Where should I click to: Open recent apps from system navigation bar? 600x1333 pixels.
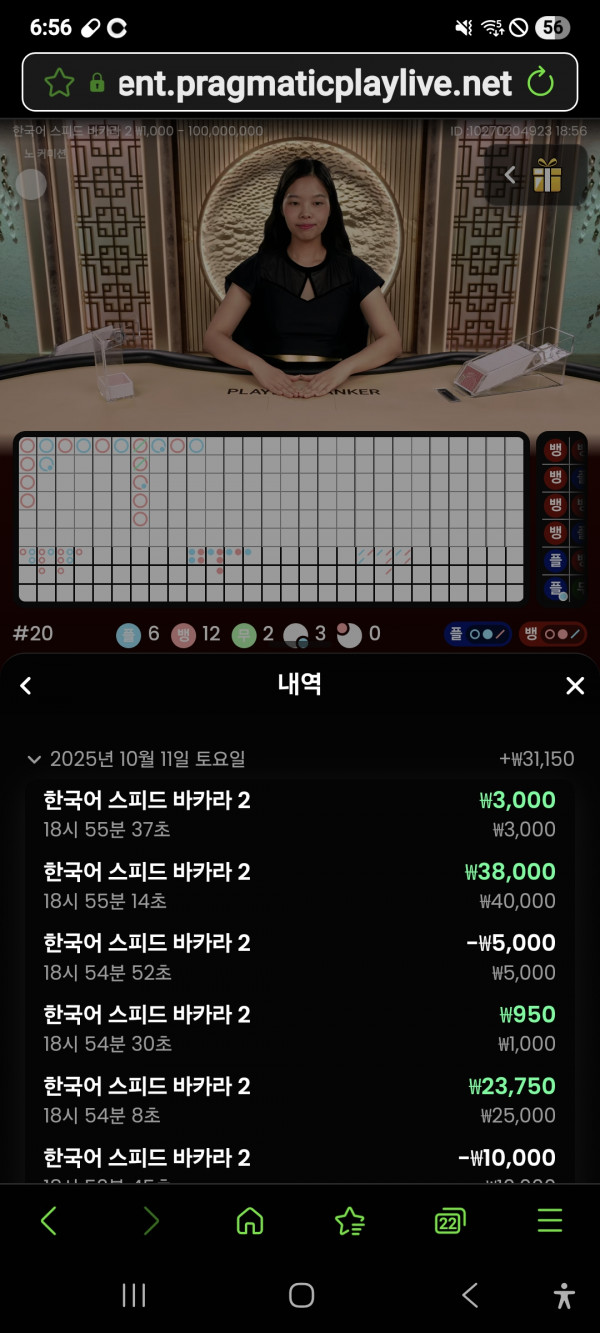click(x=134, y=1296)
